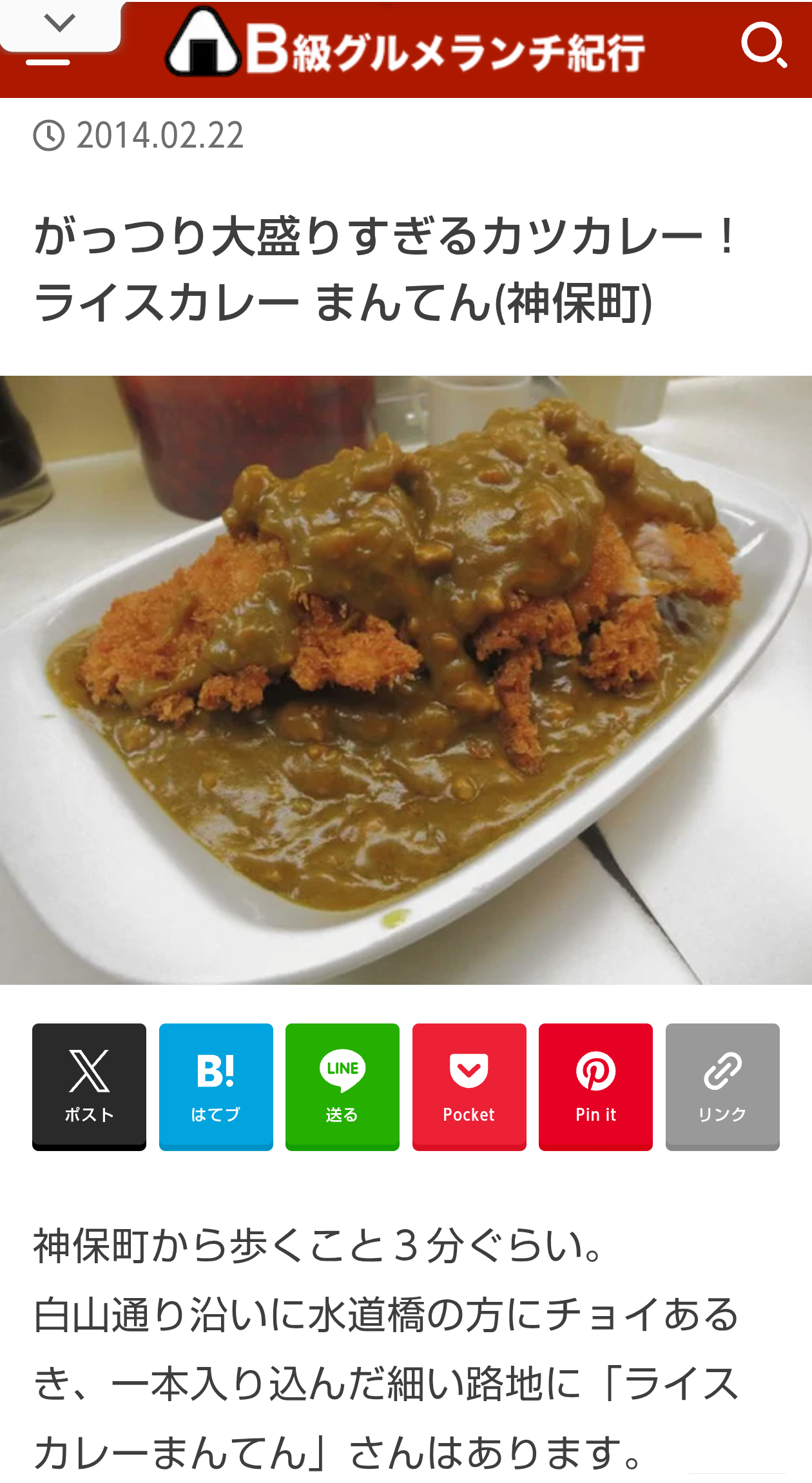Save the article to Pocket
This screenshot has width=812, height=1483.
click(x=469, y=1086)
